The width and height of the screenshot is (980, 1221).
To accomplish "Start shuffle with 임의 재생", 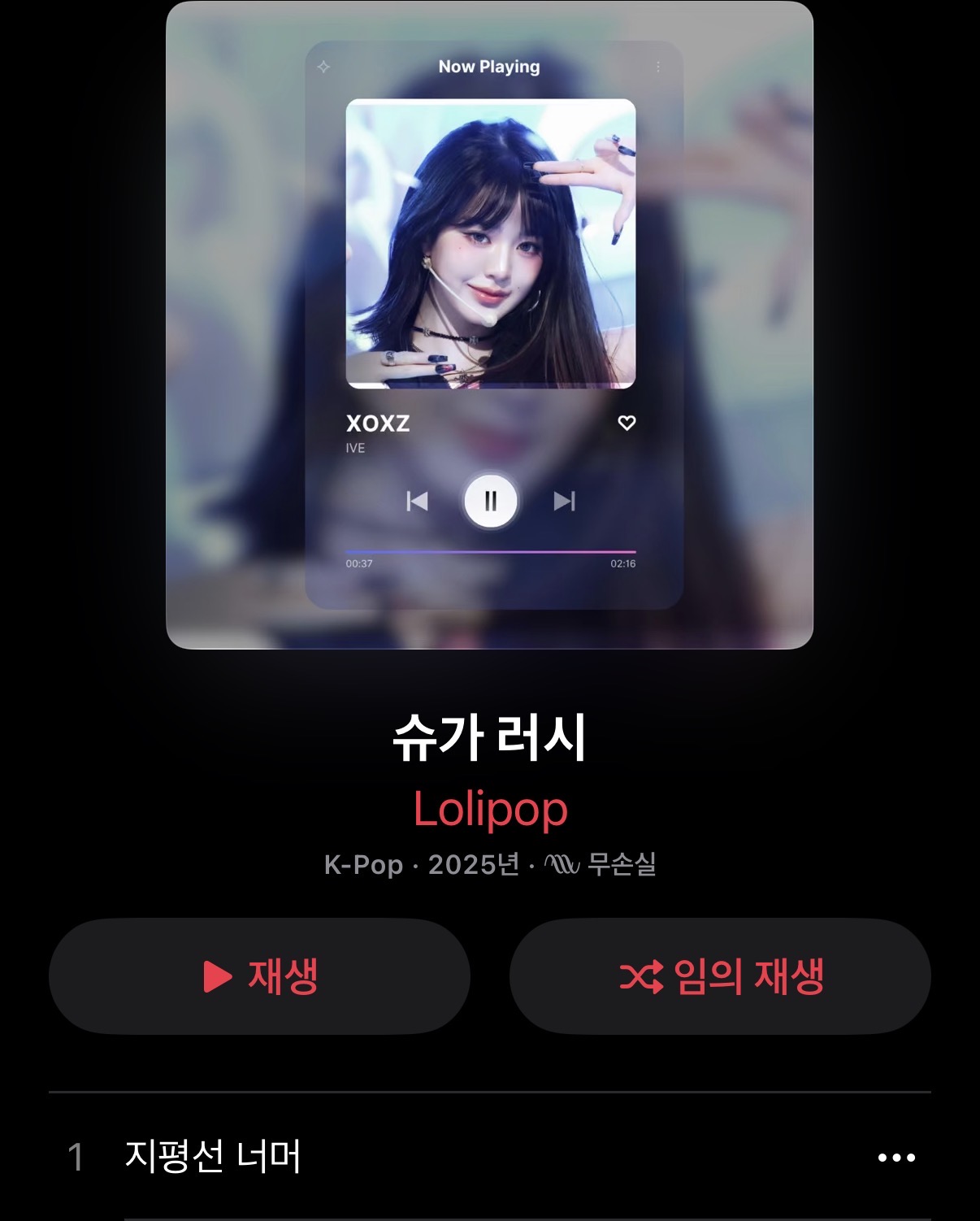I will [x=720, y=975].
